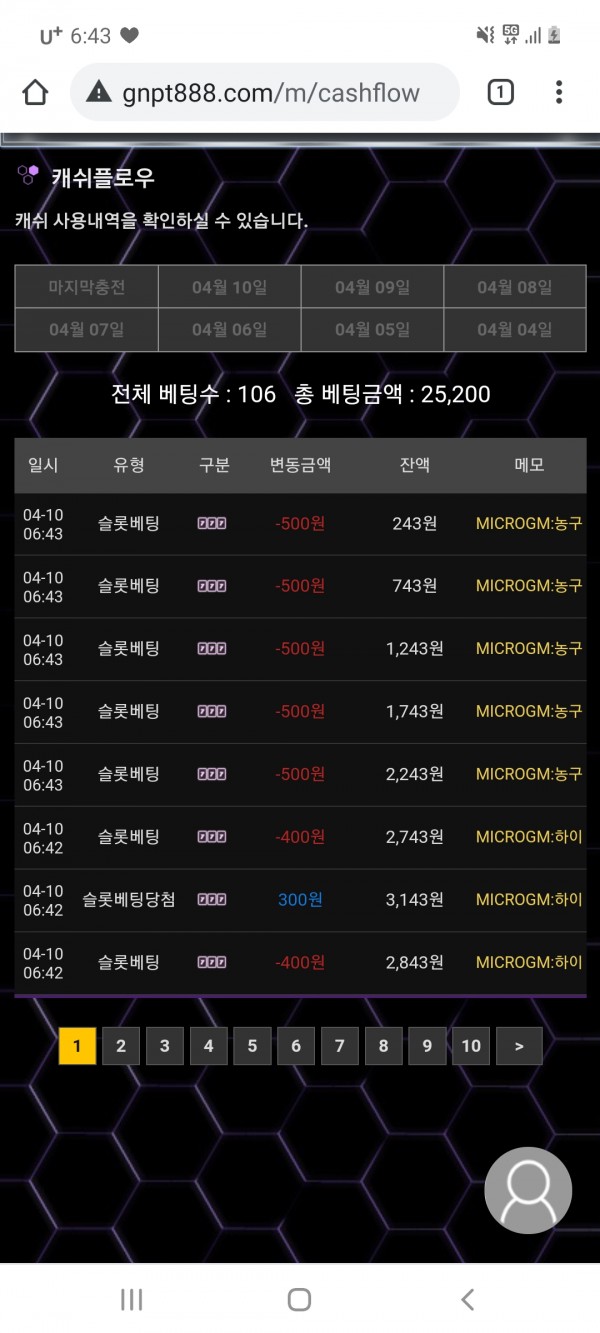Show cash history for 04월 05일
This screenshot has width=600, height=1333.
point(372,329)
